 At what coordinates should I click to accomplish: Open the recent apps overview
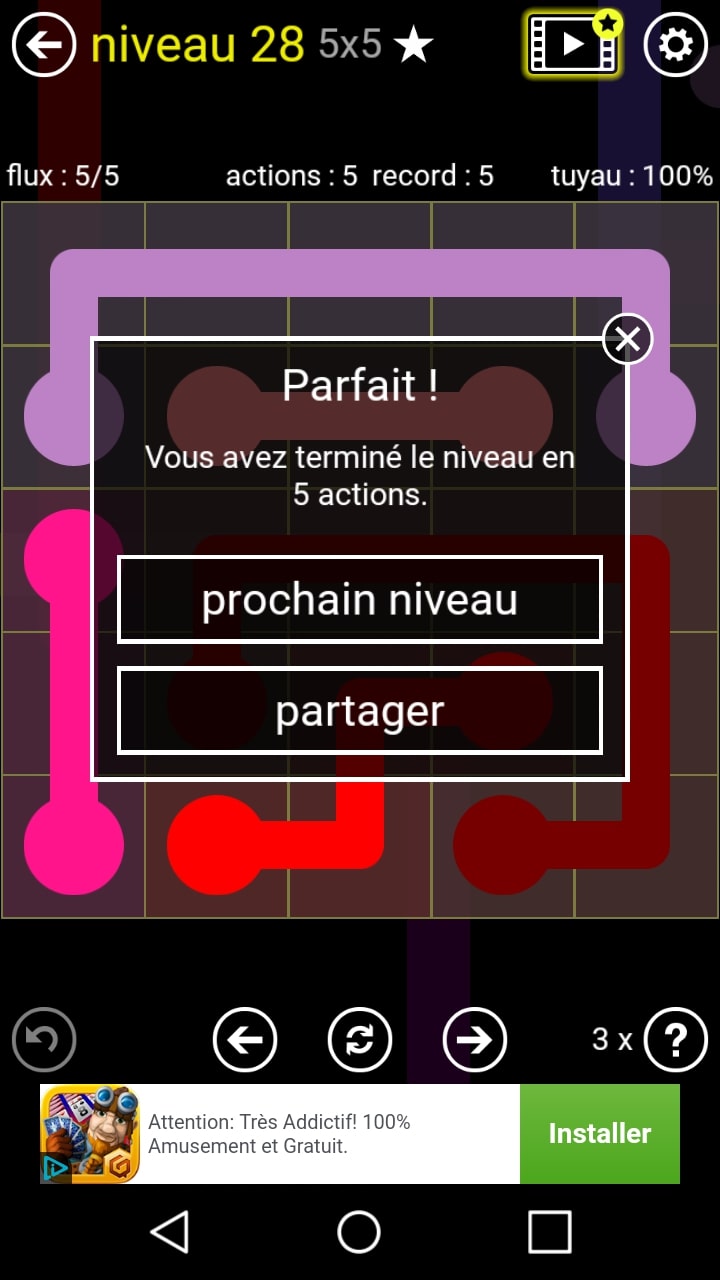(549, 1231)
